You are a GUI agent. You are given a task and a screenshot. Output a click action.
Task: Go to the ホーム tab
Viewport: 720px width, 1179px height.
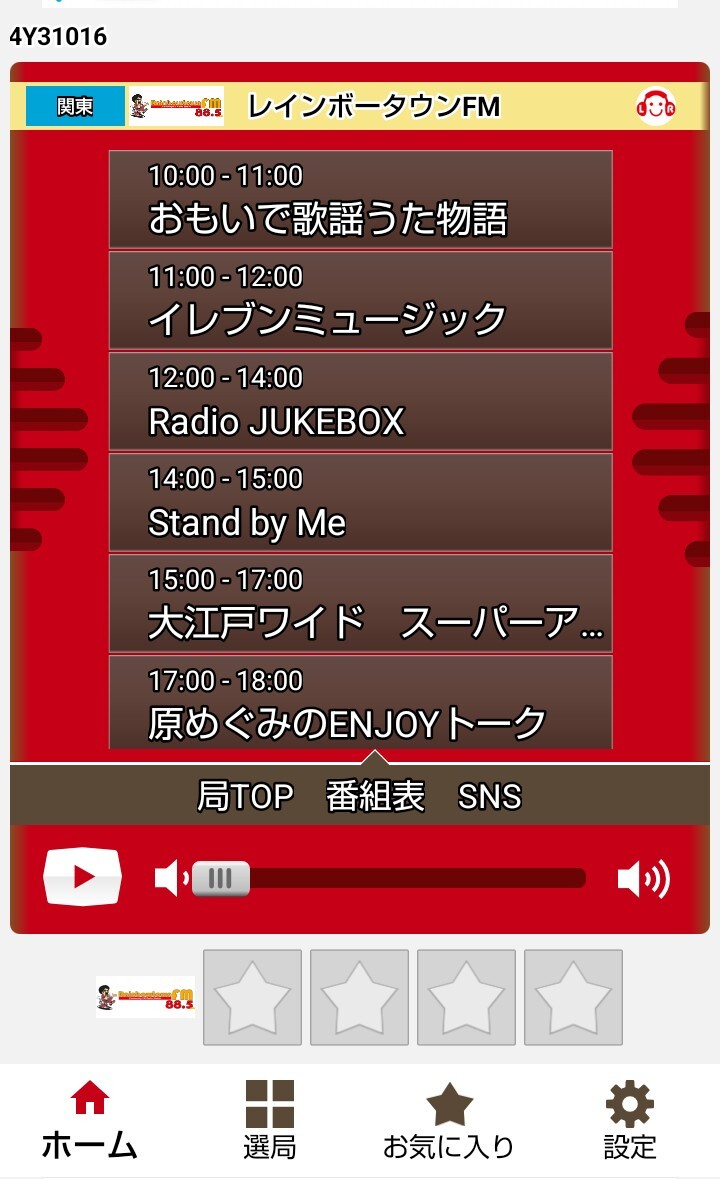(89, 1121)
